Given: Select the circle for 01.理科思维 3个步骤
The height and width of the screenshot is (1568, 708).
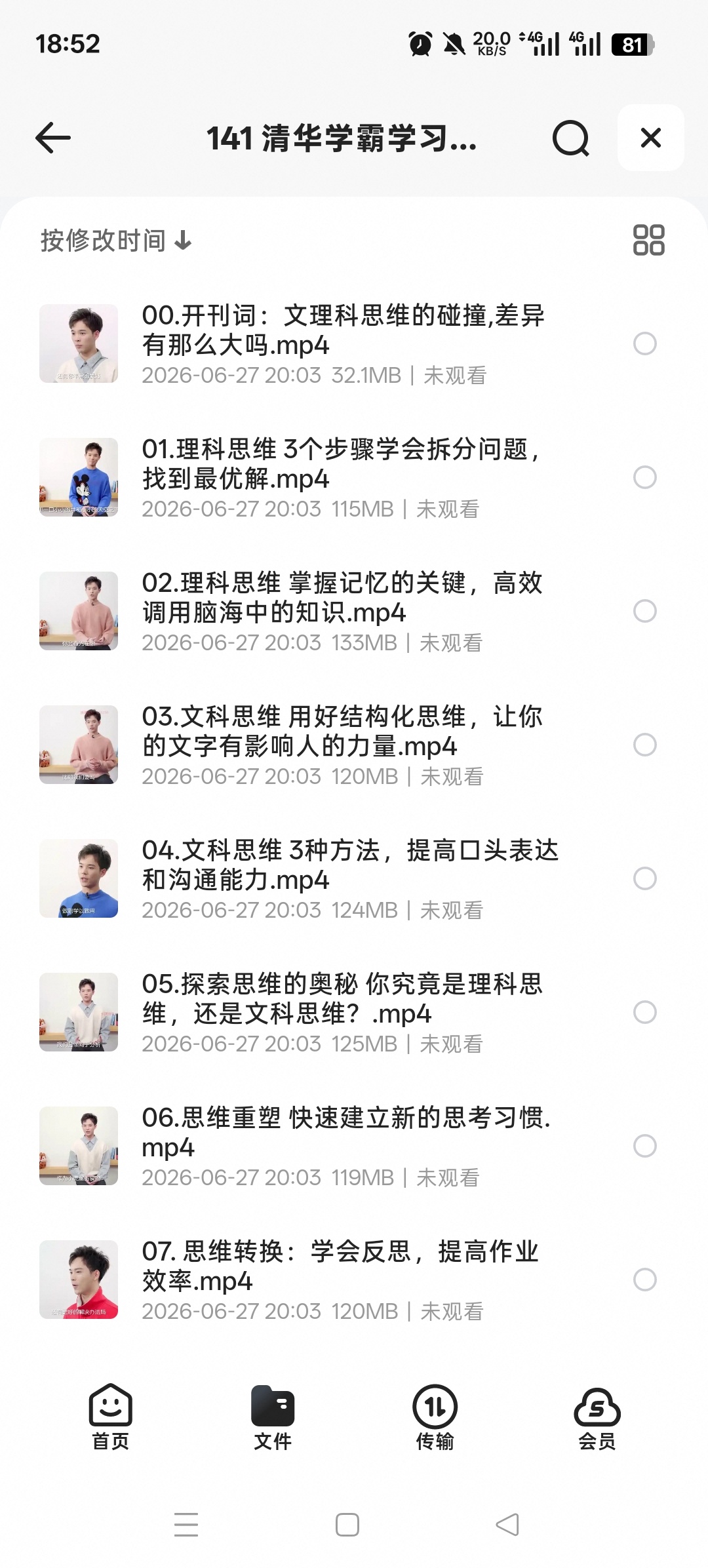Looking at the screenshot, I should click(x=645, y=477).
